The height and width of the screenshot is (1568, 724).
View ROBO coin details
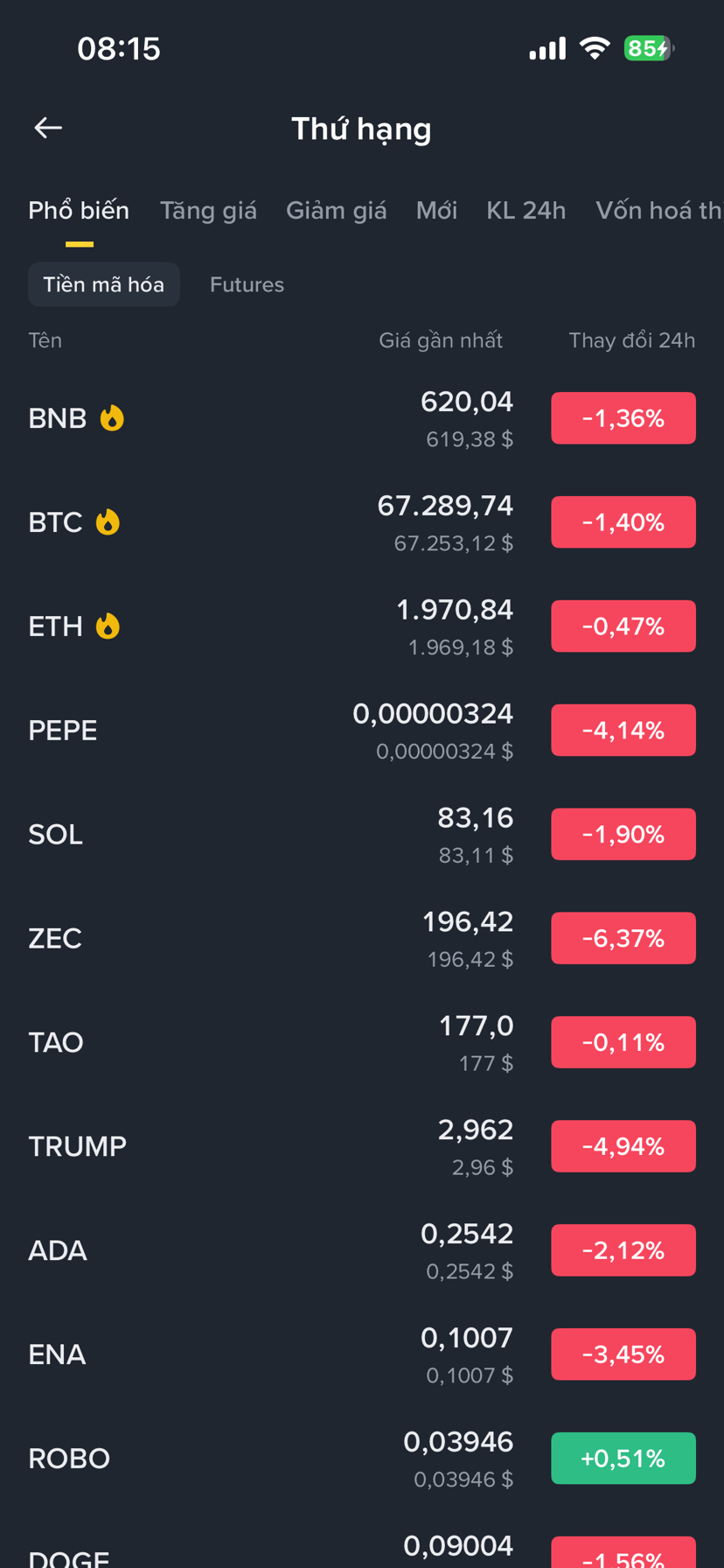click(x=69, y=1459)
